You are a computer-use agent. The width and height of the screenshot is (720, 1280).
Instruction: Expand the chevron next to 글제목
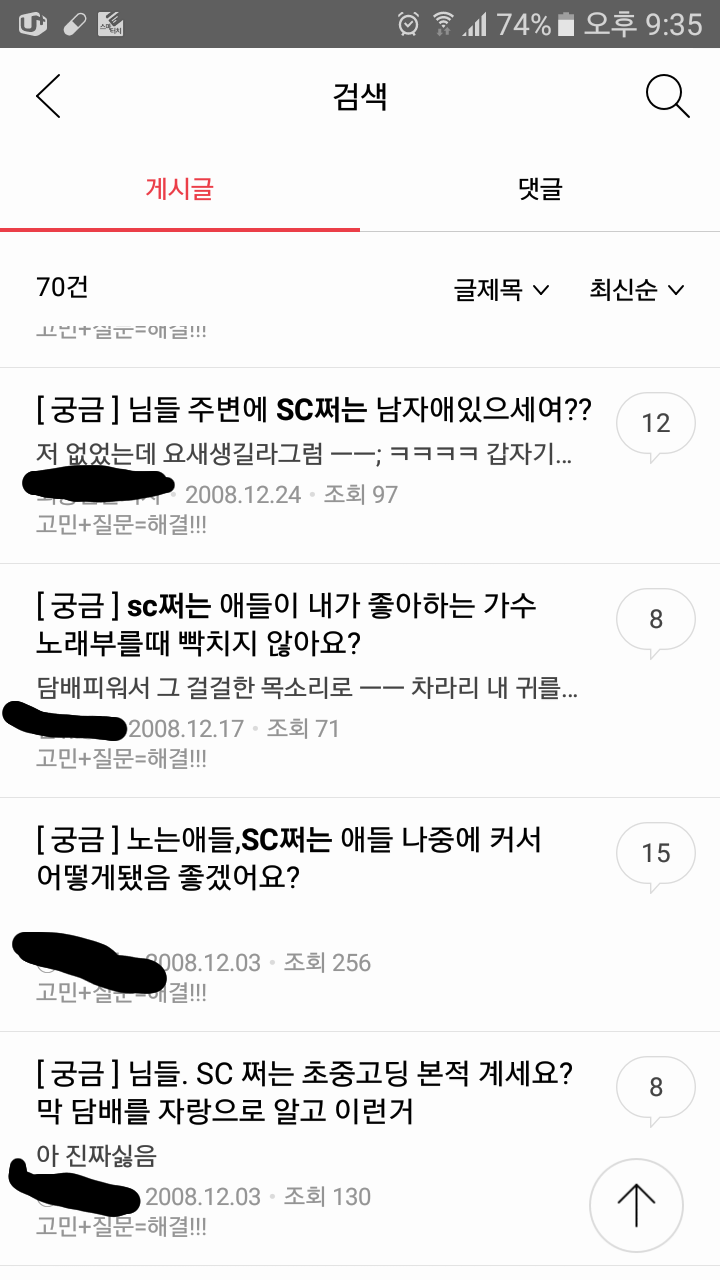coord(541,290)
